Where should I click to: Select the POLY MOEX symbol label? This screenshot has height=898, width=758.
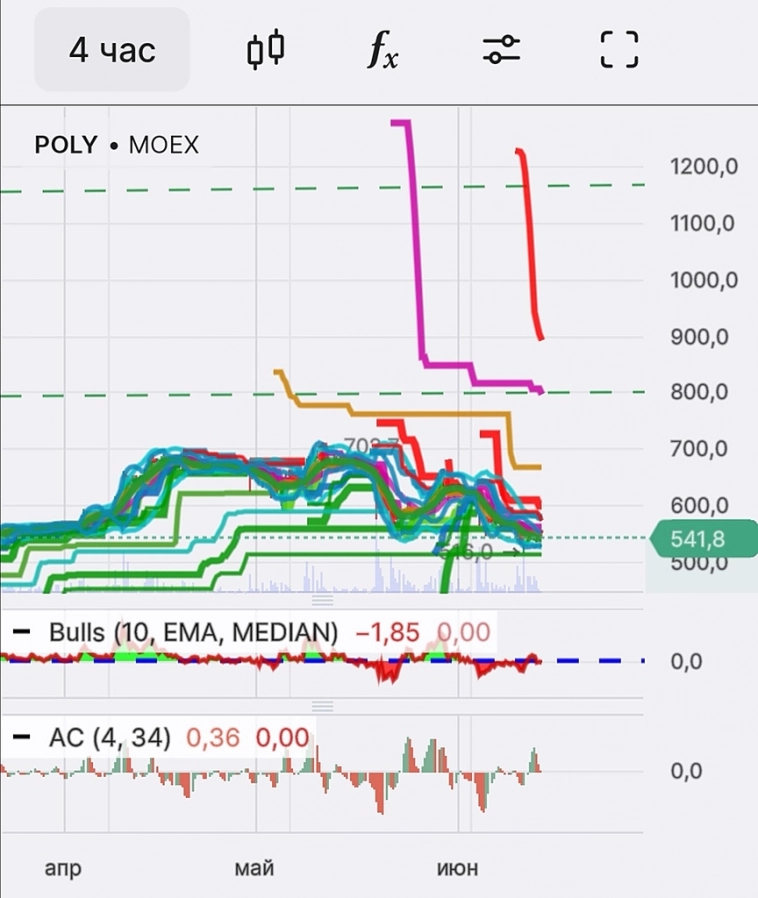click(x=116, y=145)
